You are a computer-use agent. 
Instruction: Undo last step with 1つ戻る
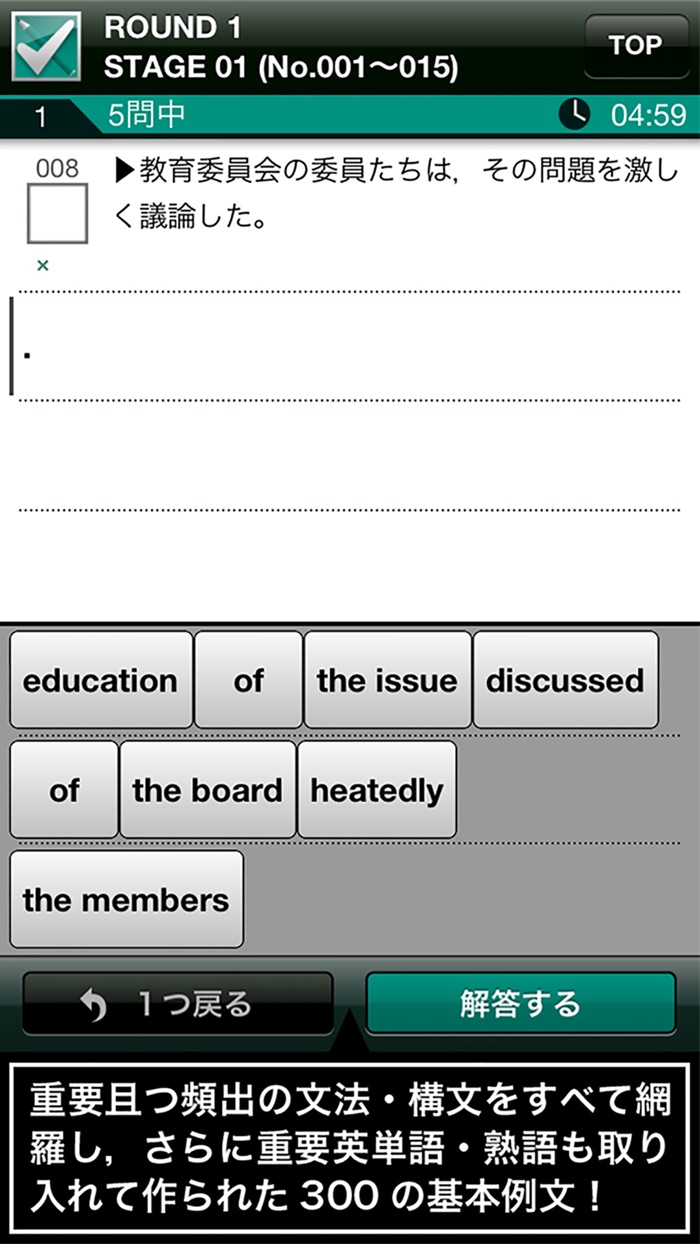(178, 1004)
